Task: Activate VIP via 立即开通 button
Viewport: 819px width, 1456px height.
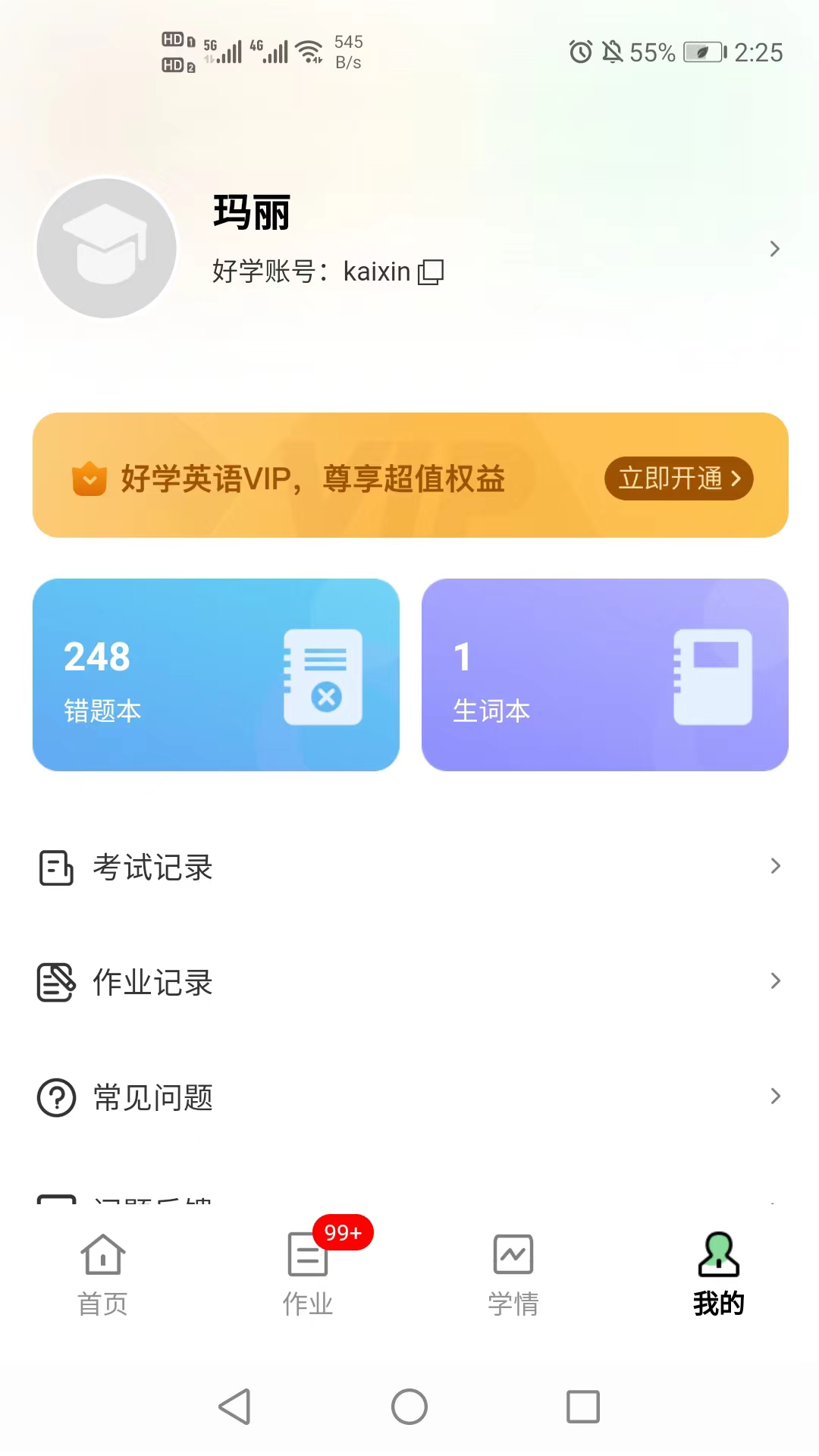Action: [x=679, y=479]
